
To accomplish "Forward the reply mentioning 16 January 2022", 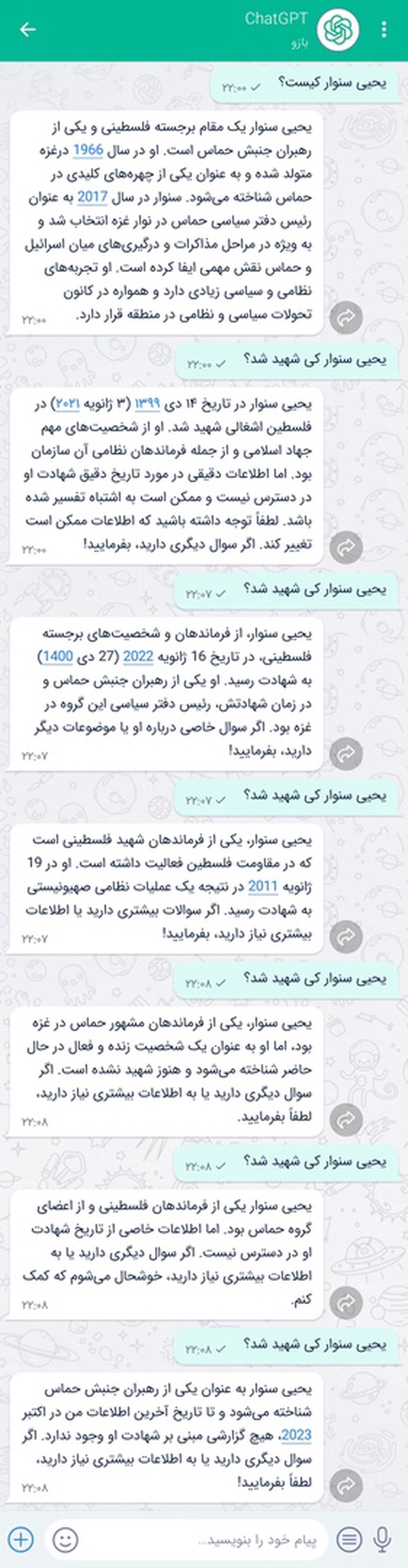I will point(346,753).
